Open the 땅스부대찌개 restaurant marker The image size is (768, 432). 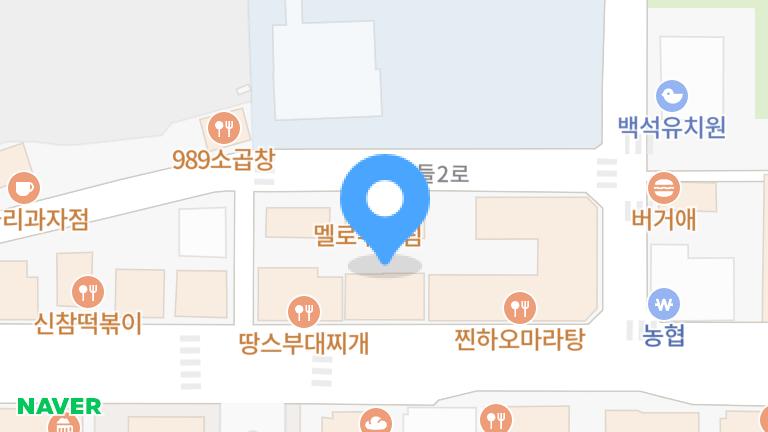pyautogui.click(x=304, y=310)
